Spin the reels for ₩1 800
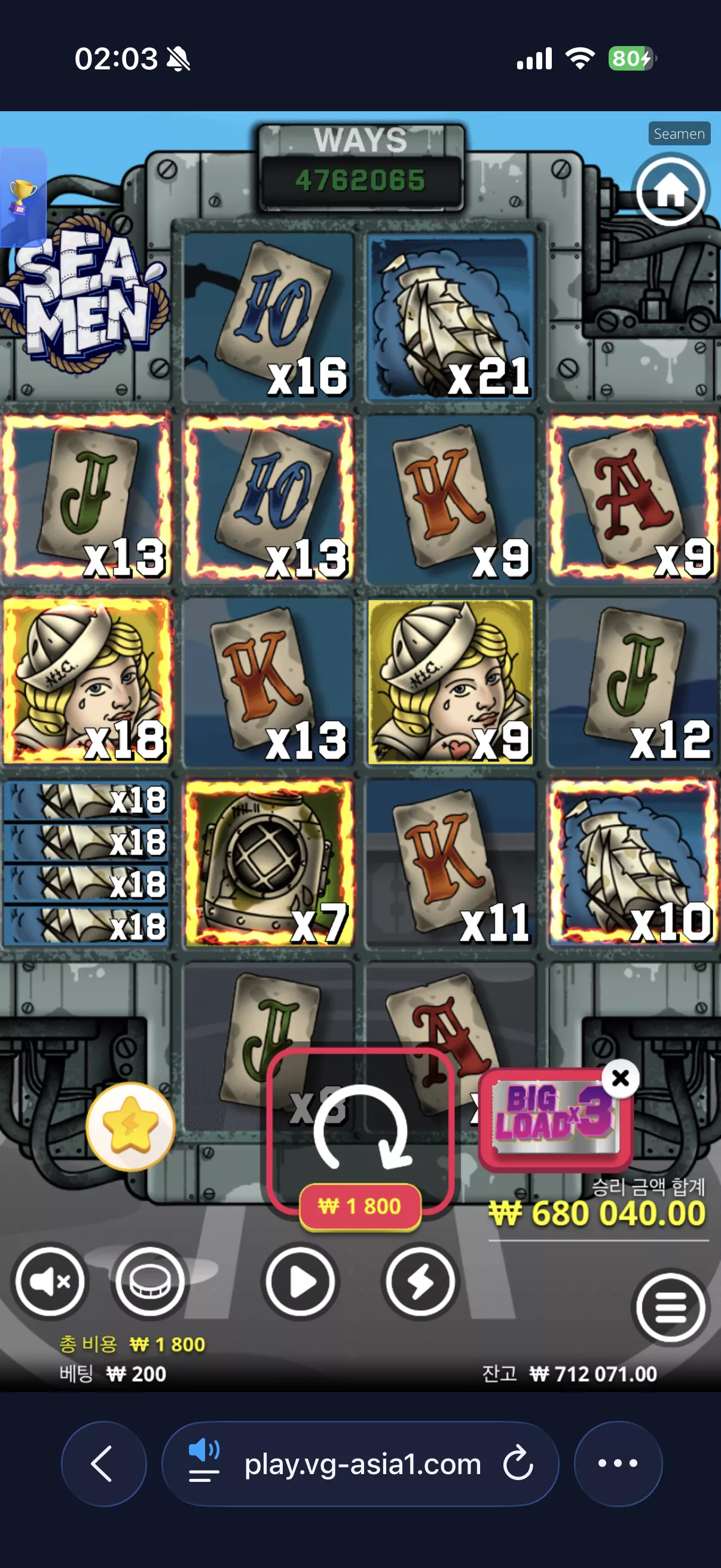This screenshot has width=721, height=1568. click(360, 1131)
